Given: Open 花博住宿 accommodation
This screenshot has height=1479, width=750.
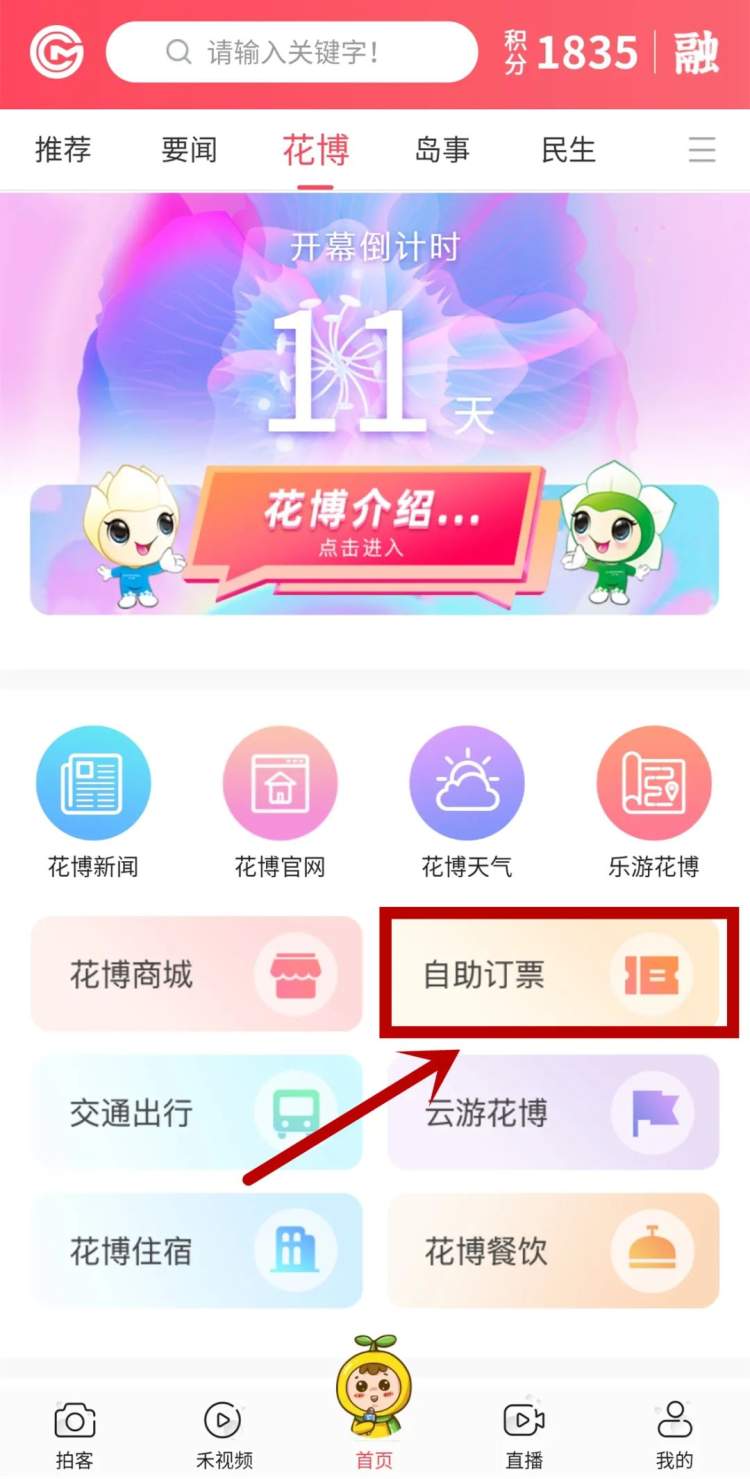Looking at the screenshot, I should (x=196, y=1250).
